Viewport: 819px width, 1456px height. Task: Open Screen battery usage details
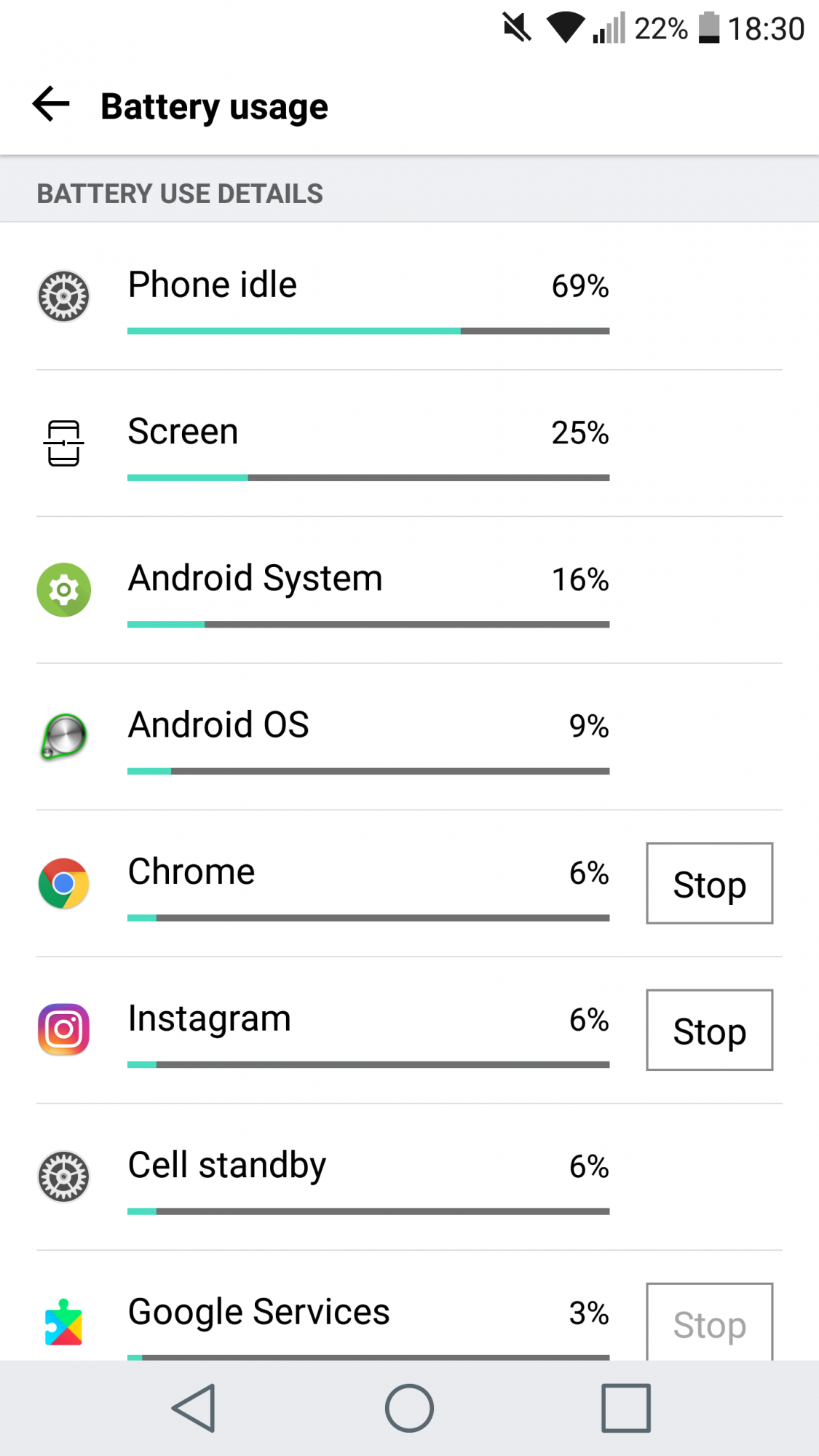409,443
